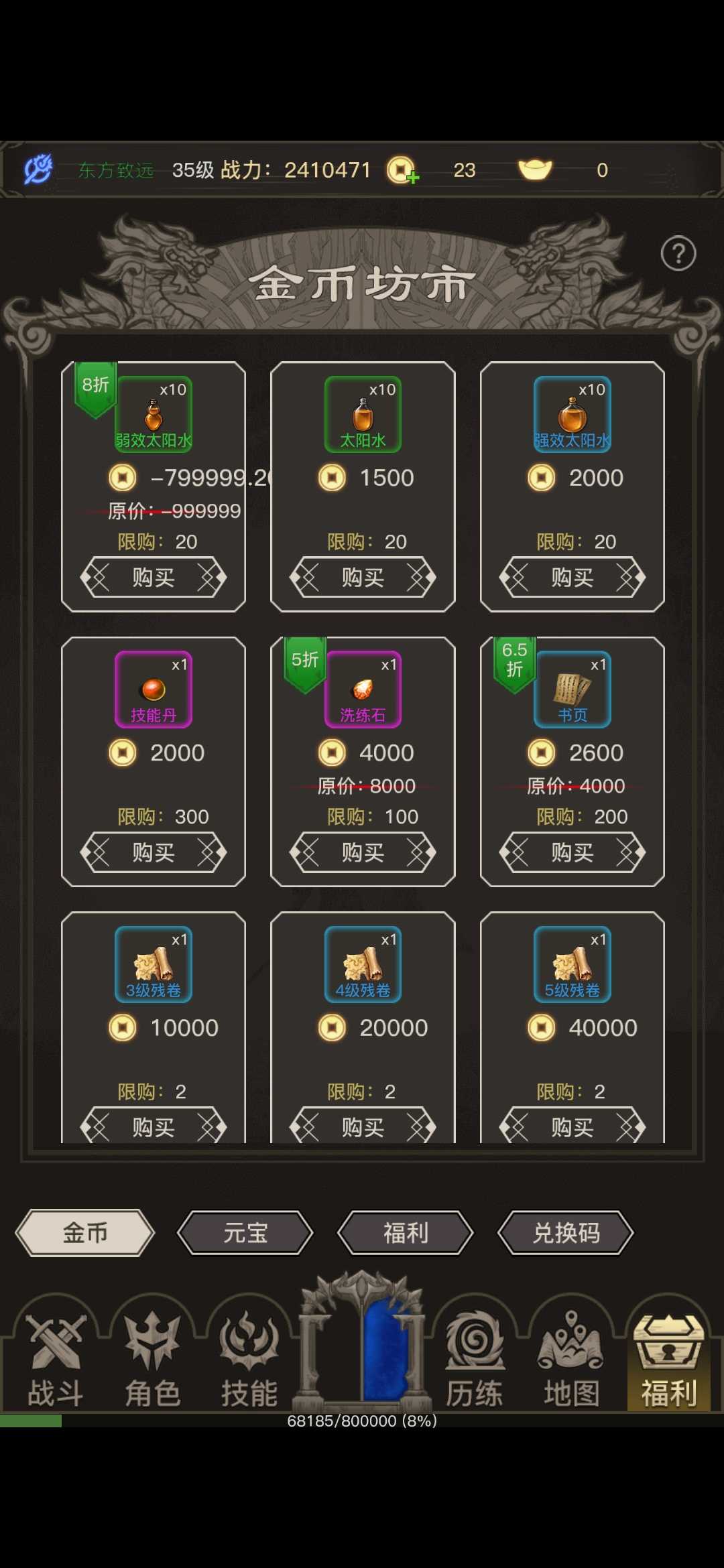Go to the 历练 section
This screenshot has width=724, height=1568.
[x=475, y=1359]
